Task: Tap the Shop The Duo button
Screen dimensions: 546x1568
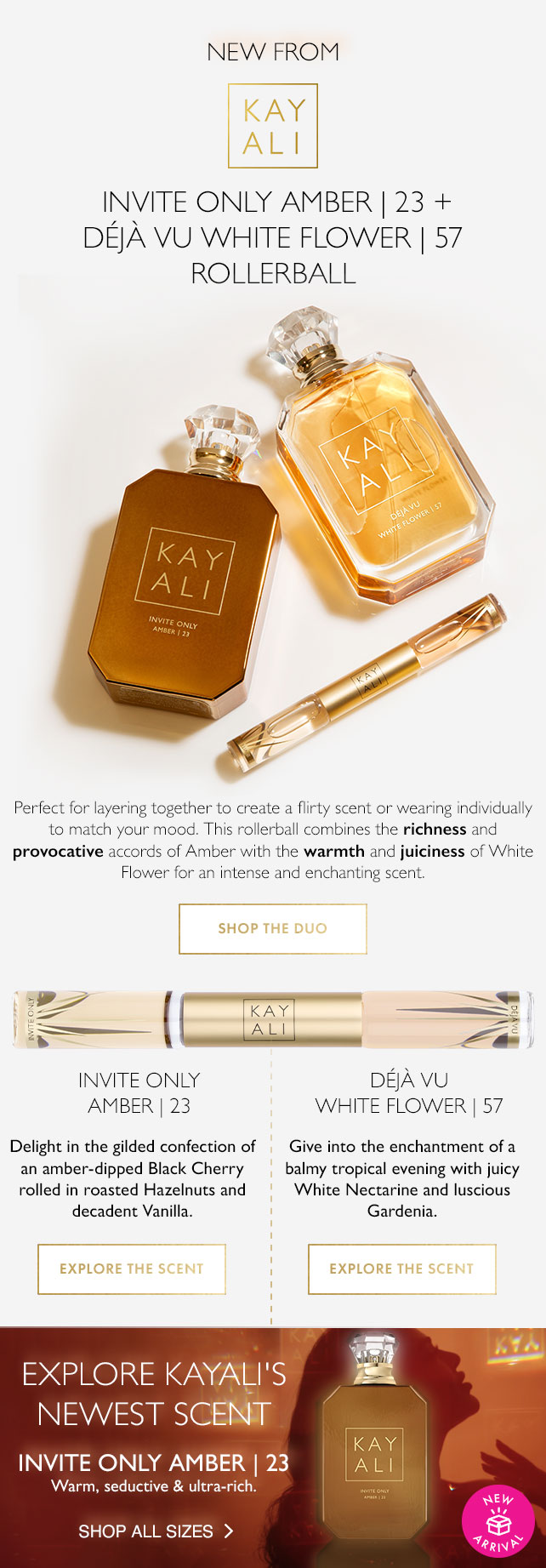Action: (x=272, y=928)
